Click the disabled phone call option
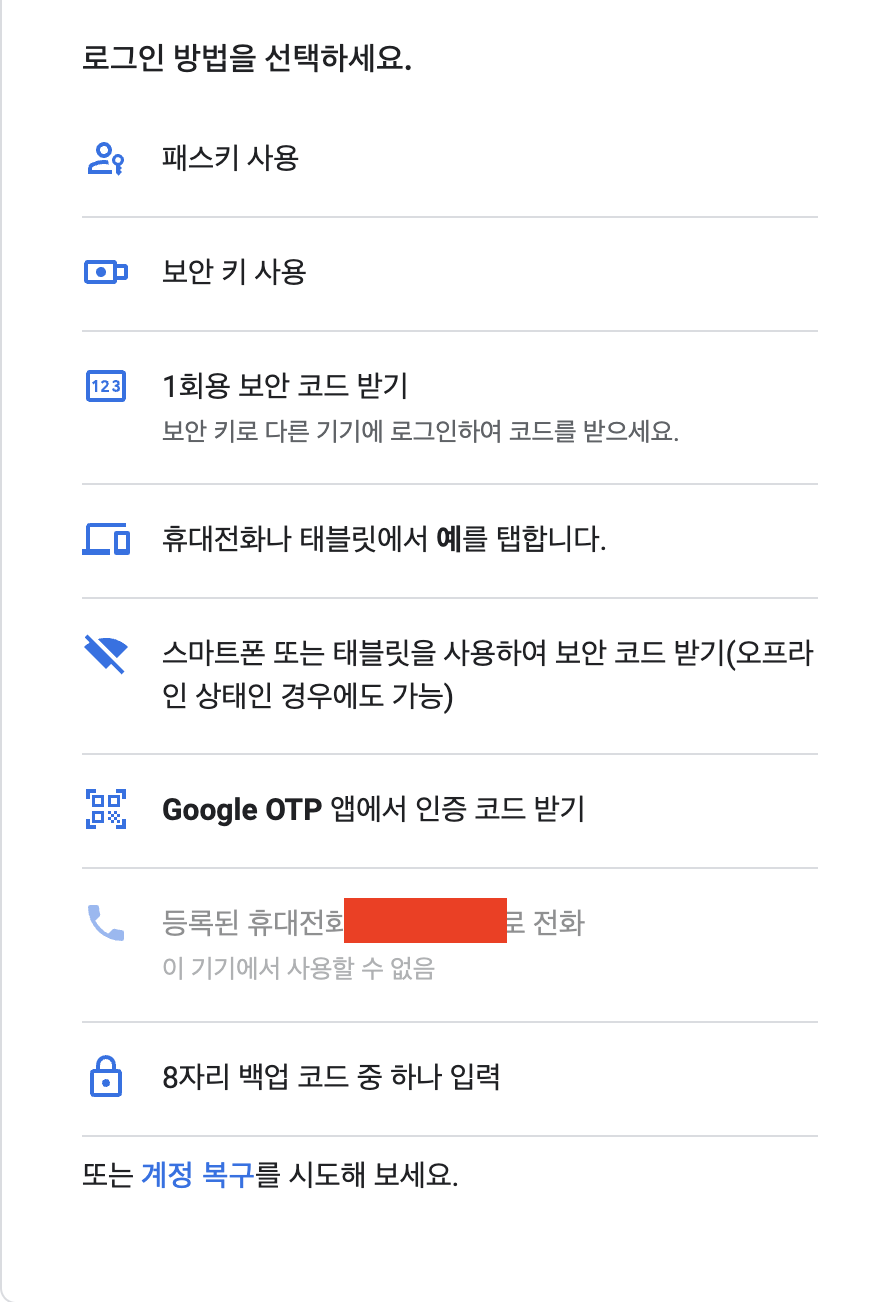Screen dimensions: 882x1302 (375, 922)
